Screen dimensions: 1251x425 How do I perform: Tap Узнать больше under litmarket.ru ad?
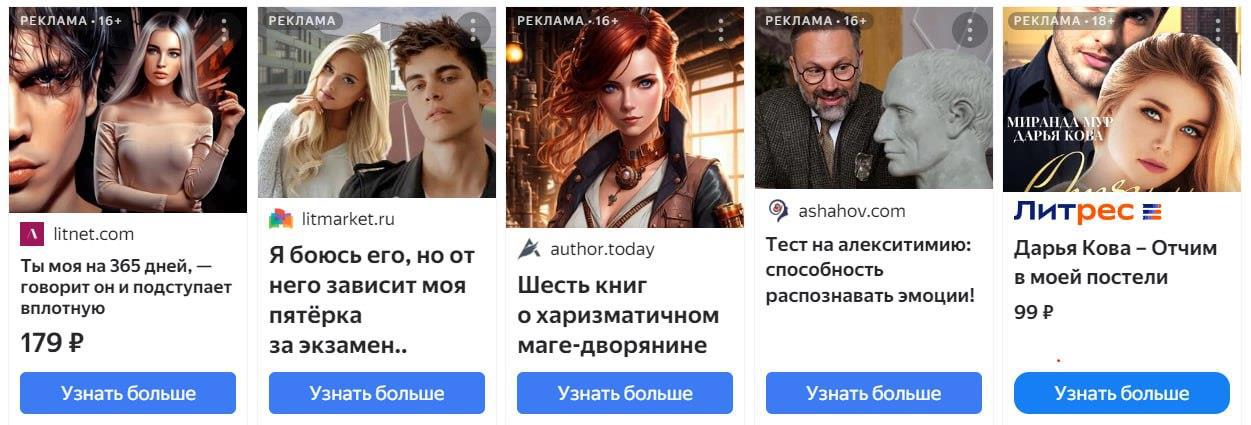(376, 393)
